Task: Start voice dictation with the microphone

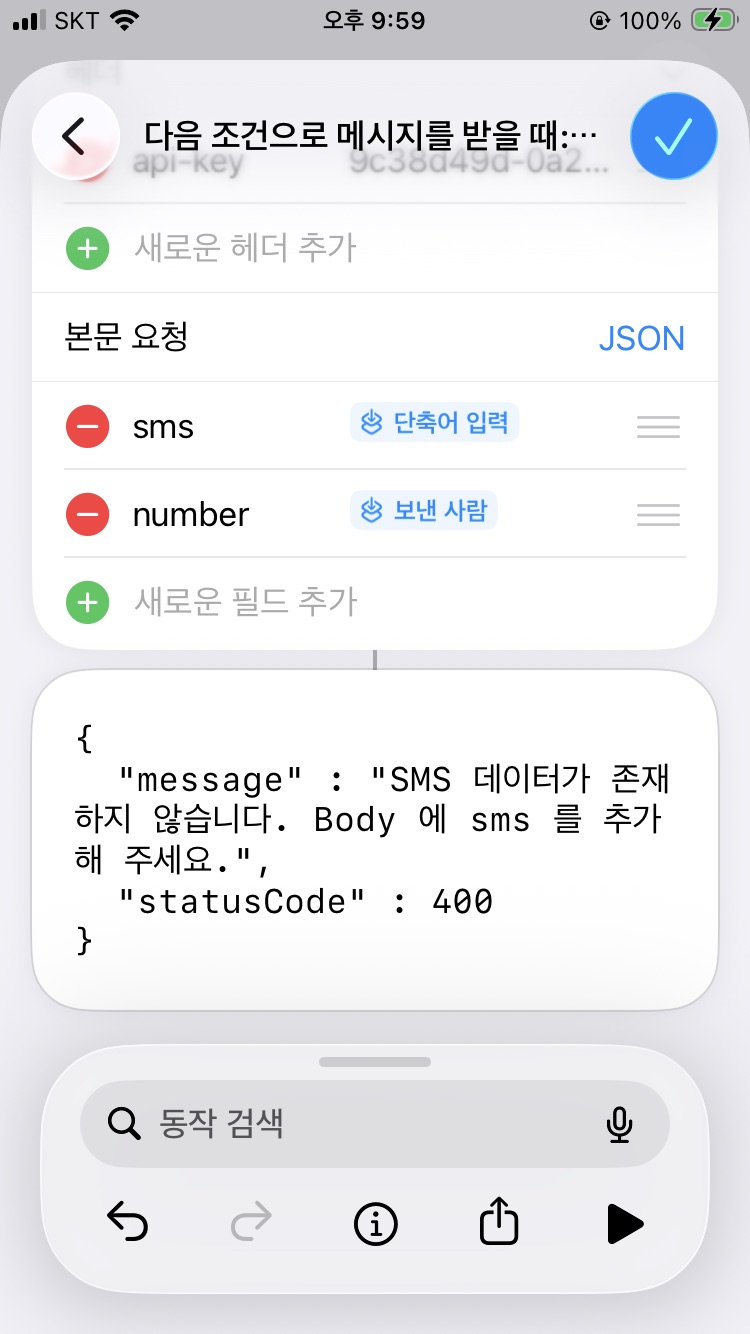Action: click(619, 1124)
